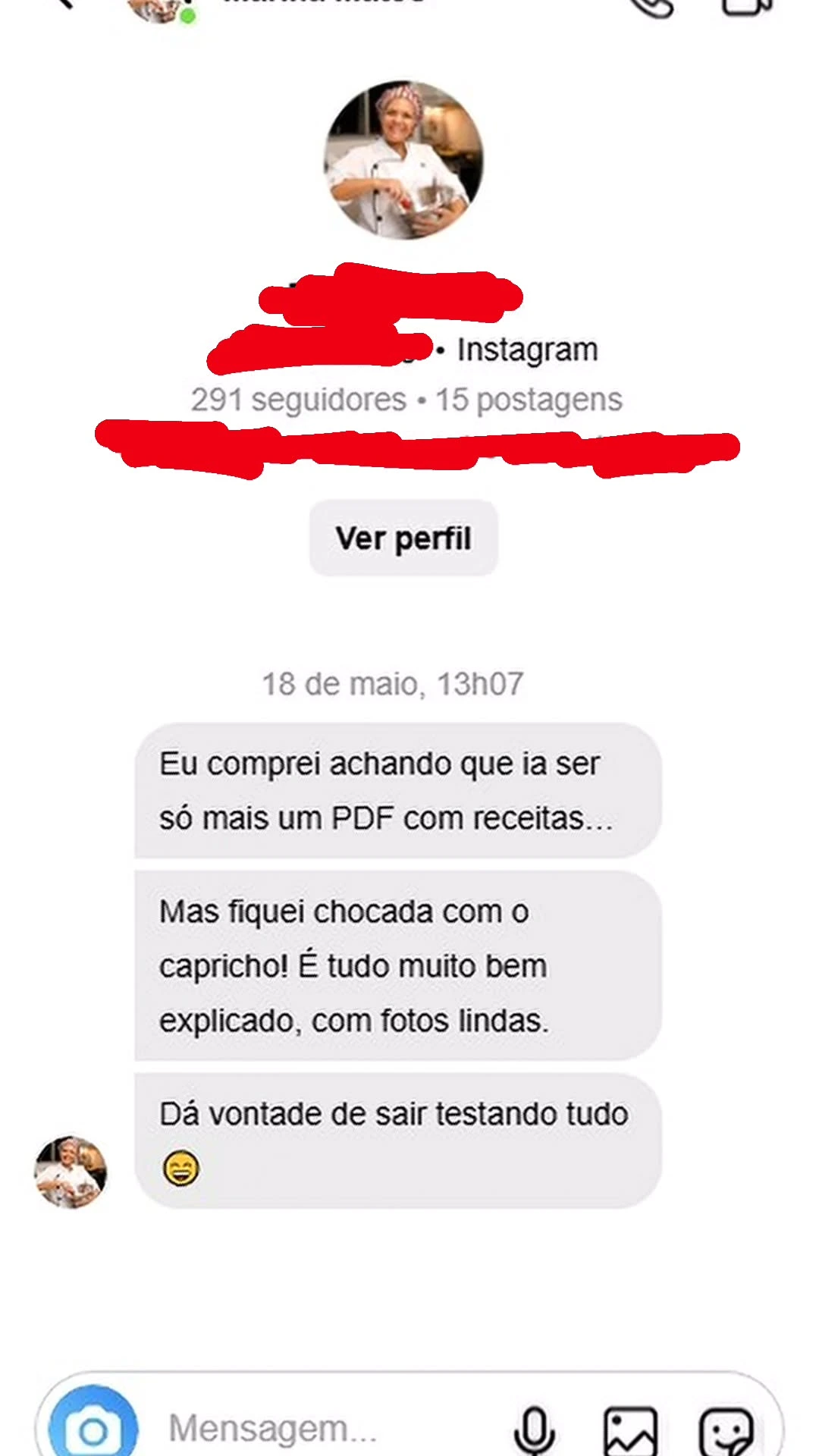This screenshot has height=1456, width=819.
Task: Tap the '18 de maio, 13h07' timestamp
Action: (397, 682)
